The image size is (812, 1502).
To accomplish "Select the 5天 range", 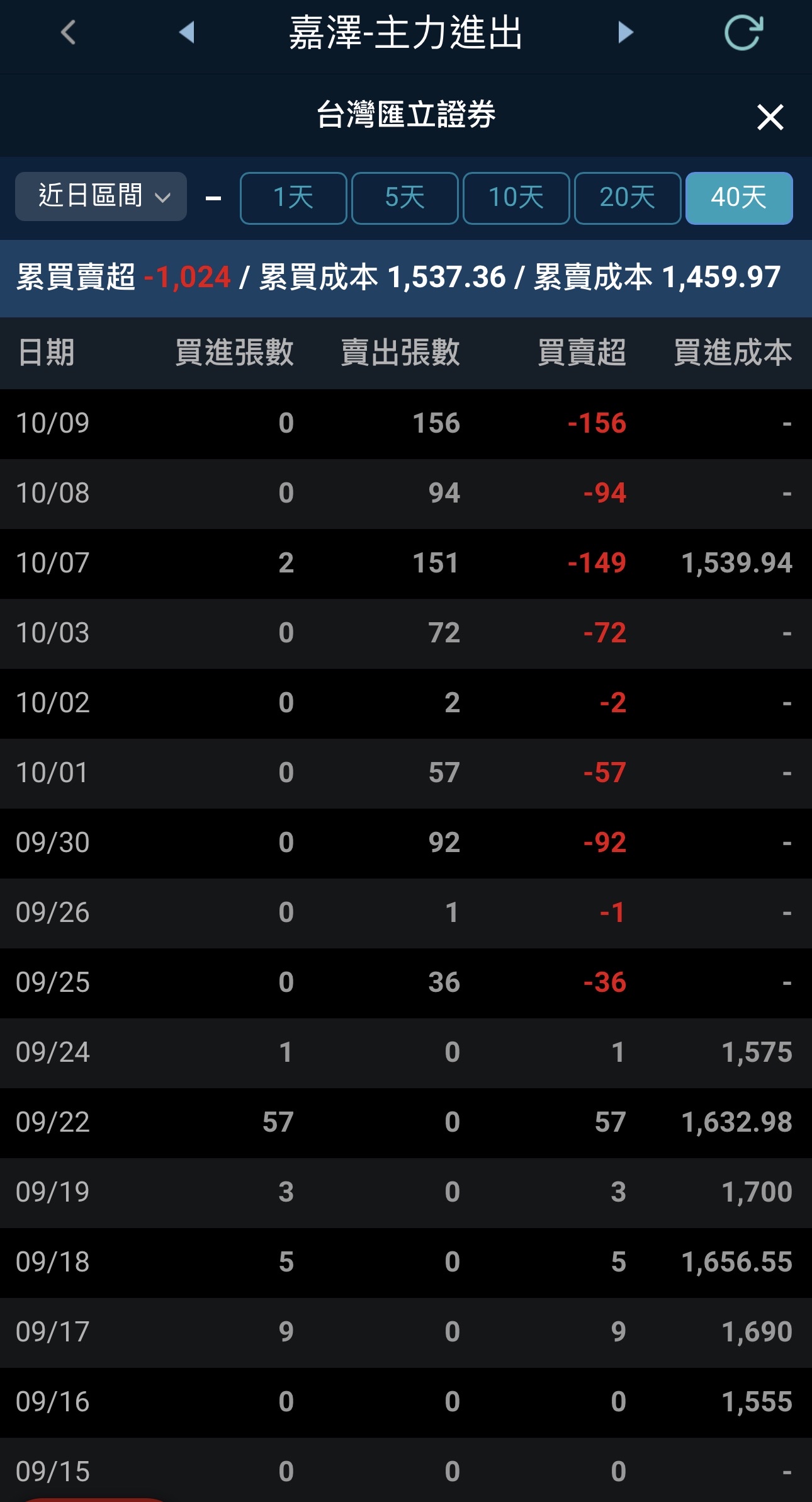I will tap(405, 198).
